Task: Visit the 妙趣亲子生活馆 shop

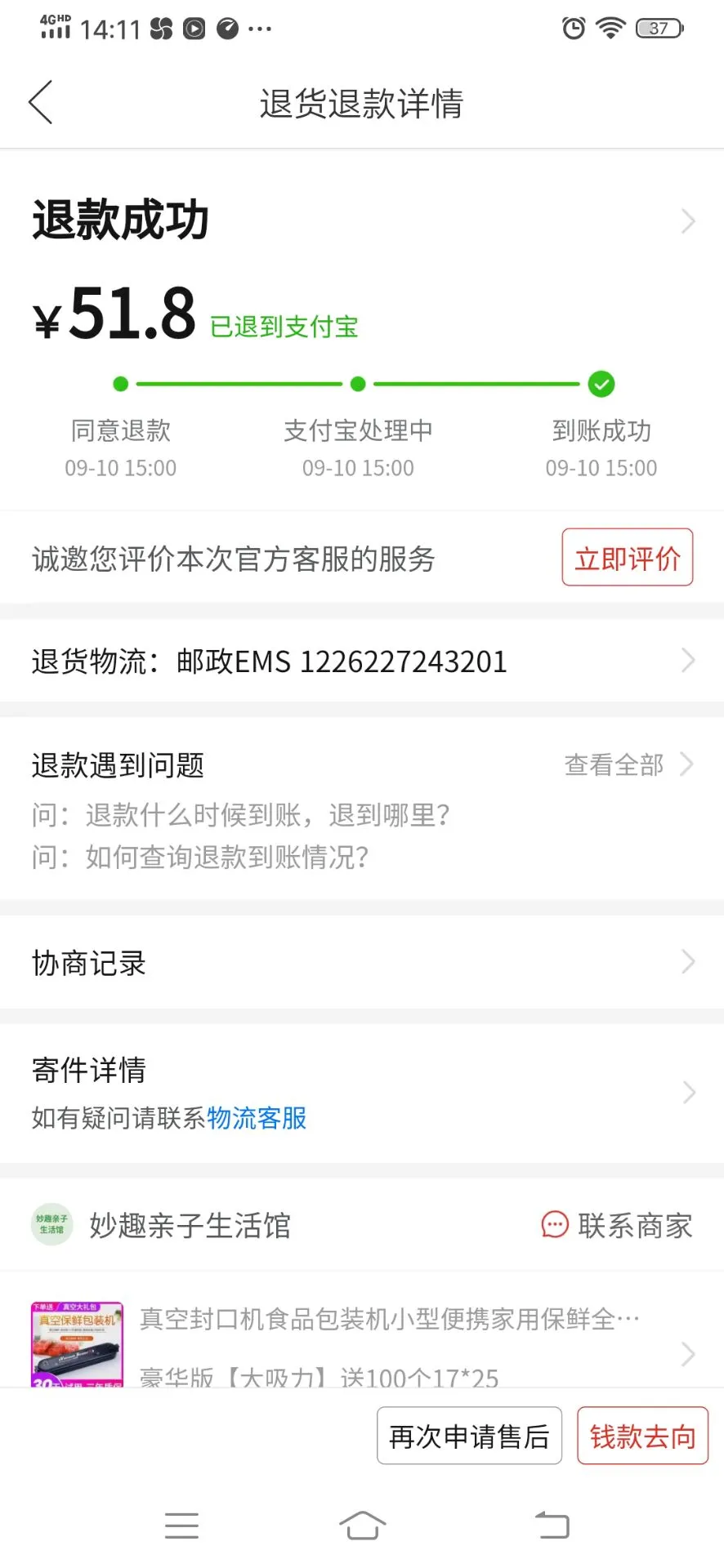Action: click(190, 1226)
